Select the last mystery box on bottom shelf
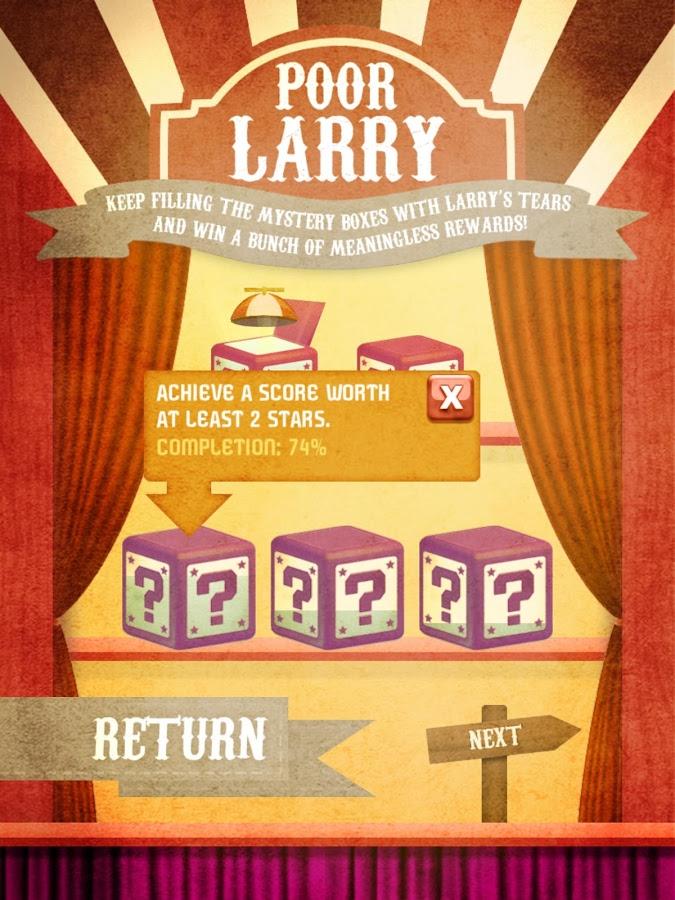This screenshot has height=900, width=675. click(485, 590)
